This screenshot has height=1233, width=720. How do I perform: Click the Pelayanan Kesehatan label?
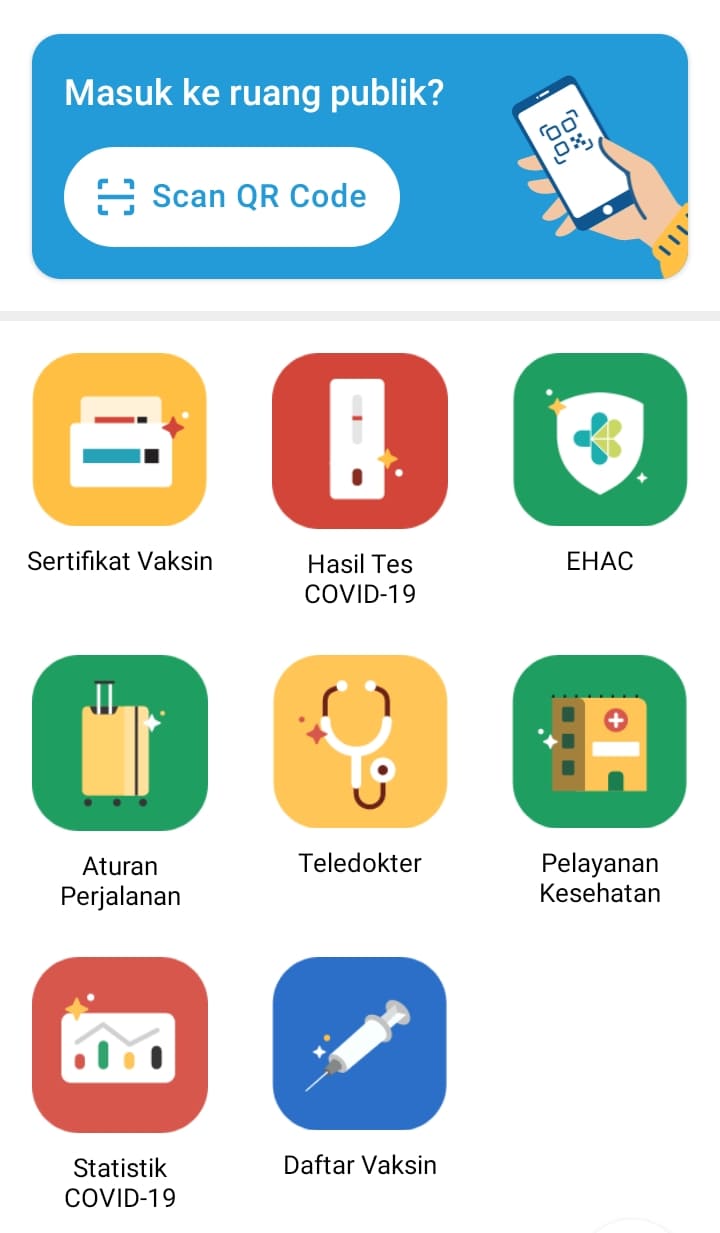599,878
